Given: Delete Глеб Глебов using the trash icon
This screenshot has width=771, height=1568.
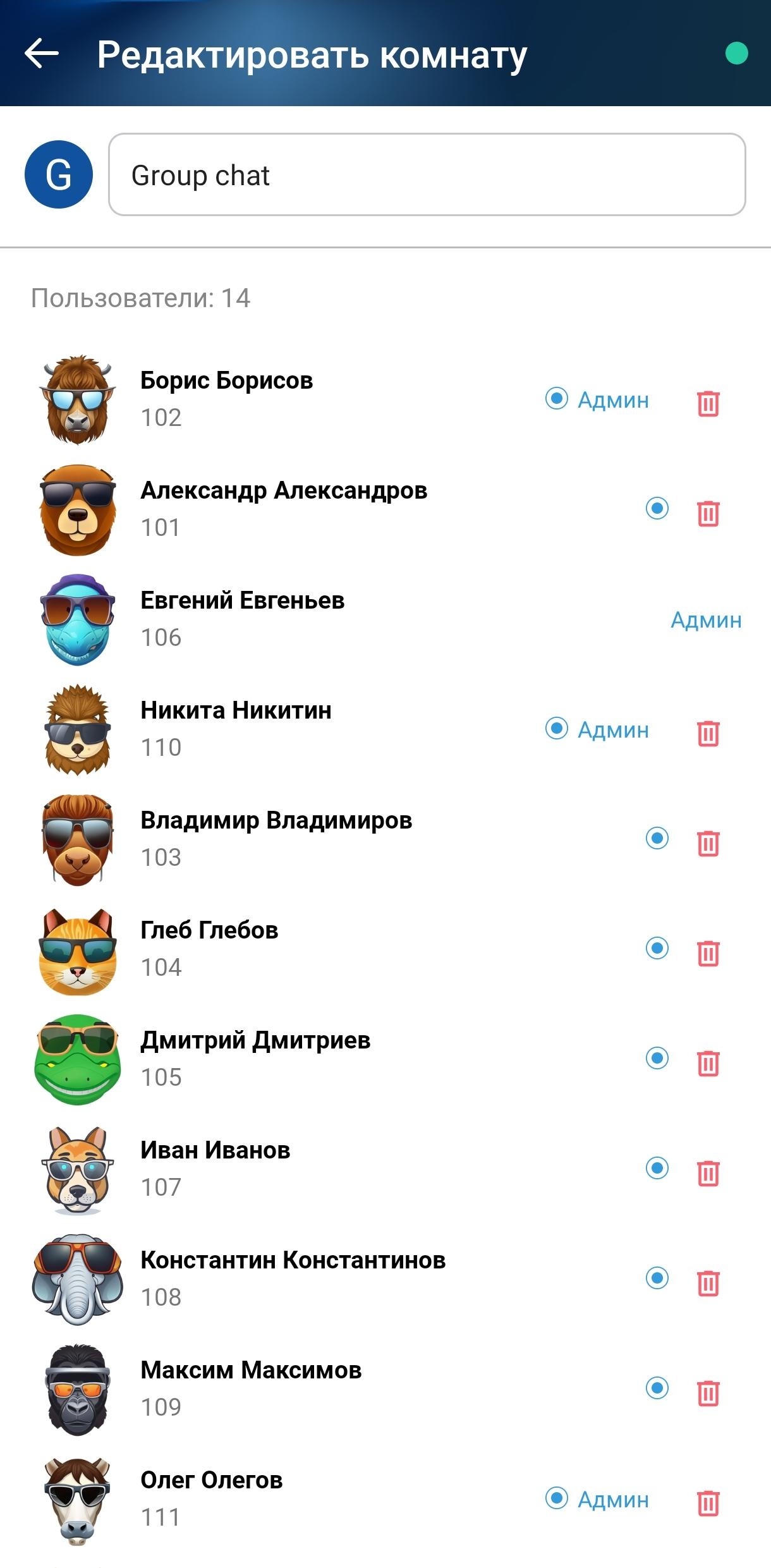Looking at the screenshot, I should pos(708,952).
